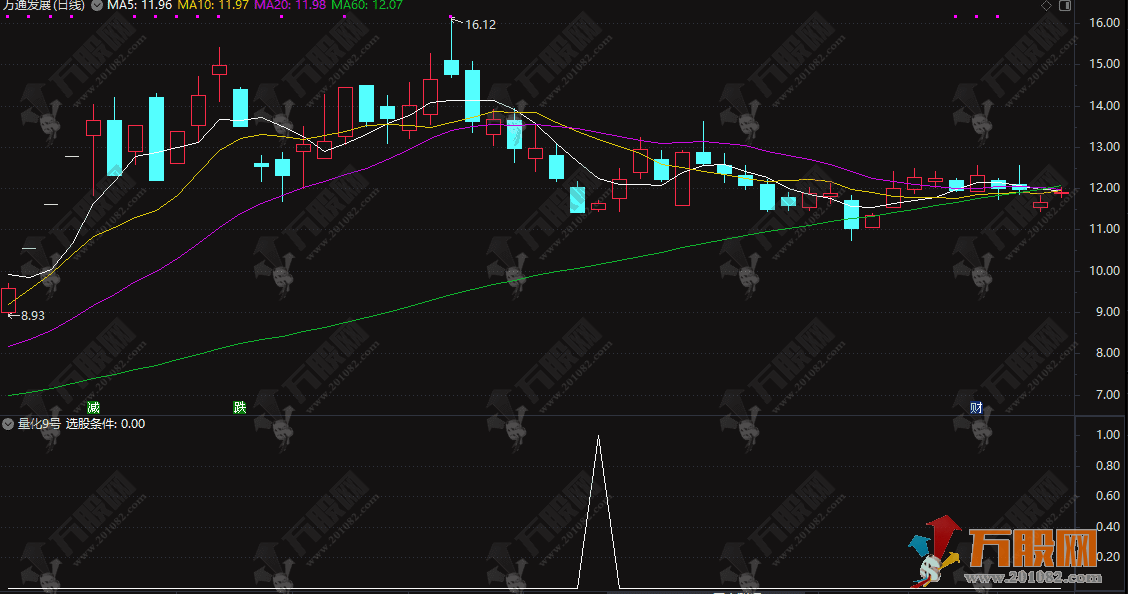
Task: Open the 财 event marker
Action: pos(976,407)
